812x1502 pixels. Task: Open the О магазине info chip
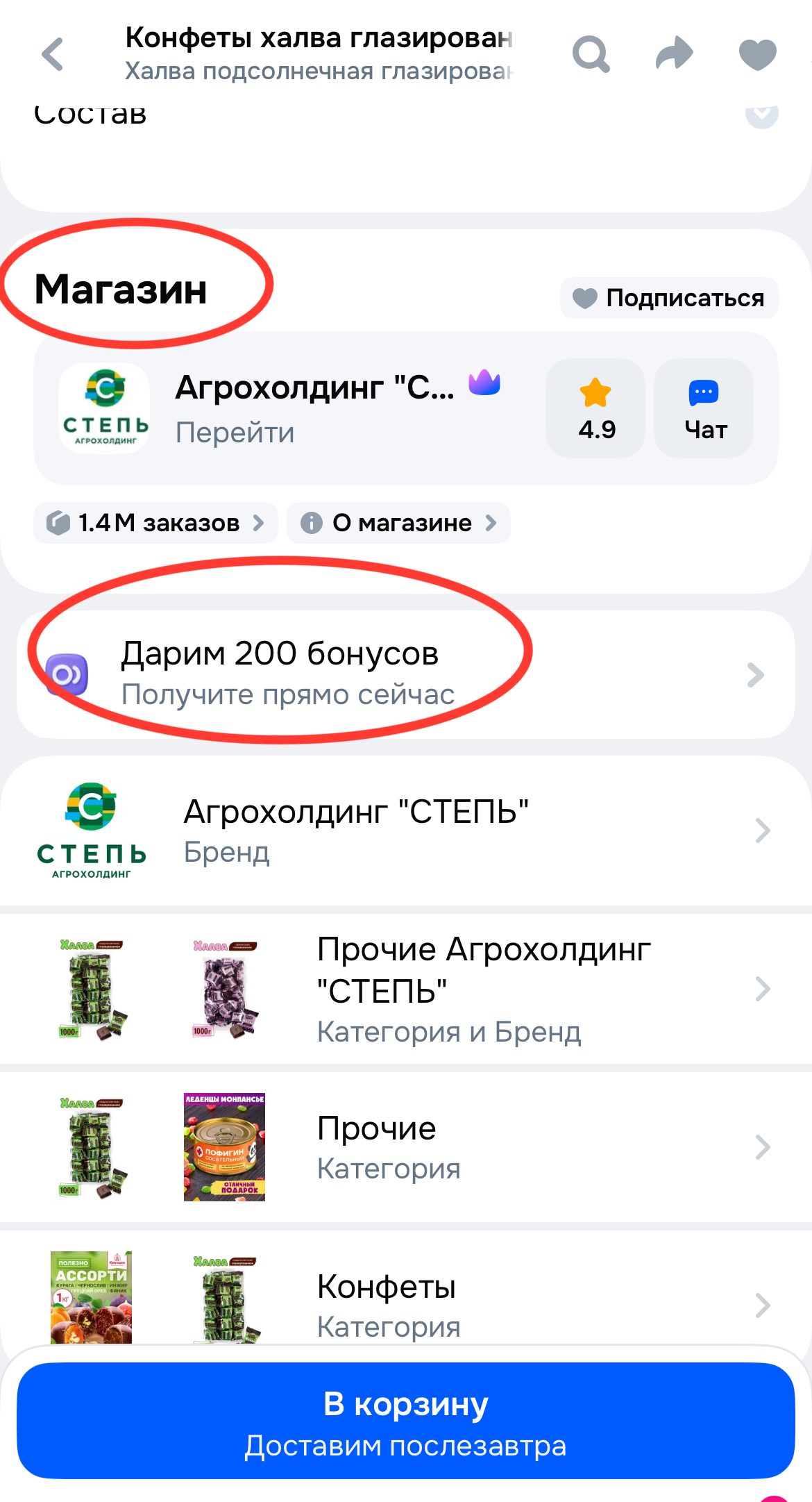coord(398,523)
